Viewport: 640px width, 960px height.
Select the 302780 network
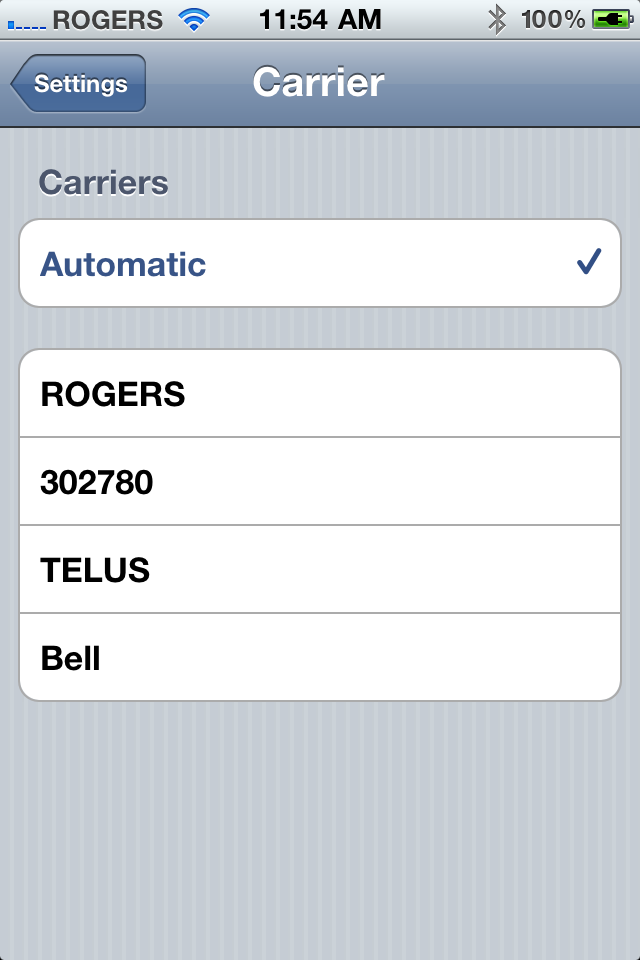coord(320,482)
